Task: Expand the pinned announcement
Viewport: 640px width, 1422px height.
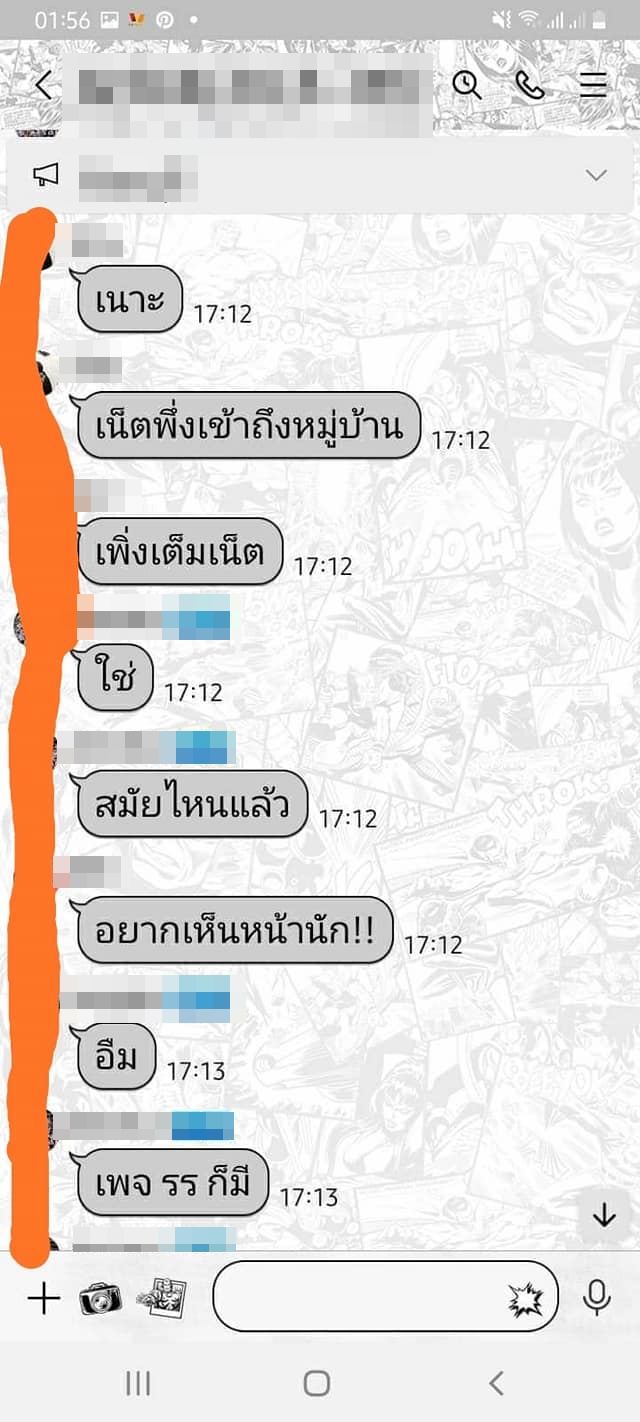Action: 596,175
